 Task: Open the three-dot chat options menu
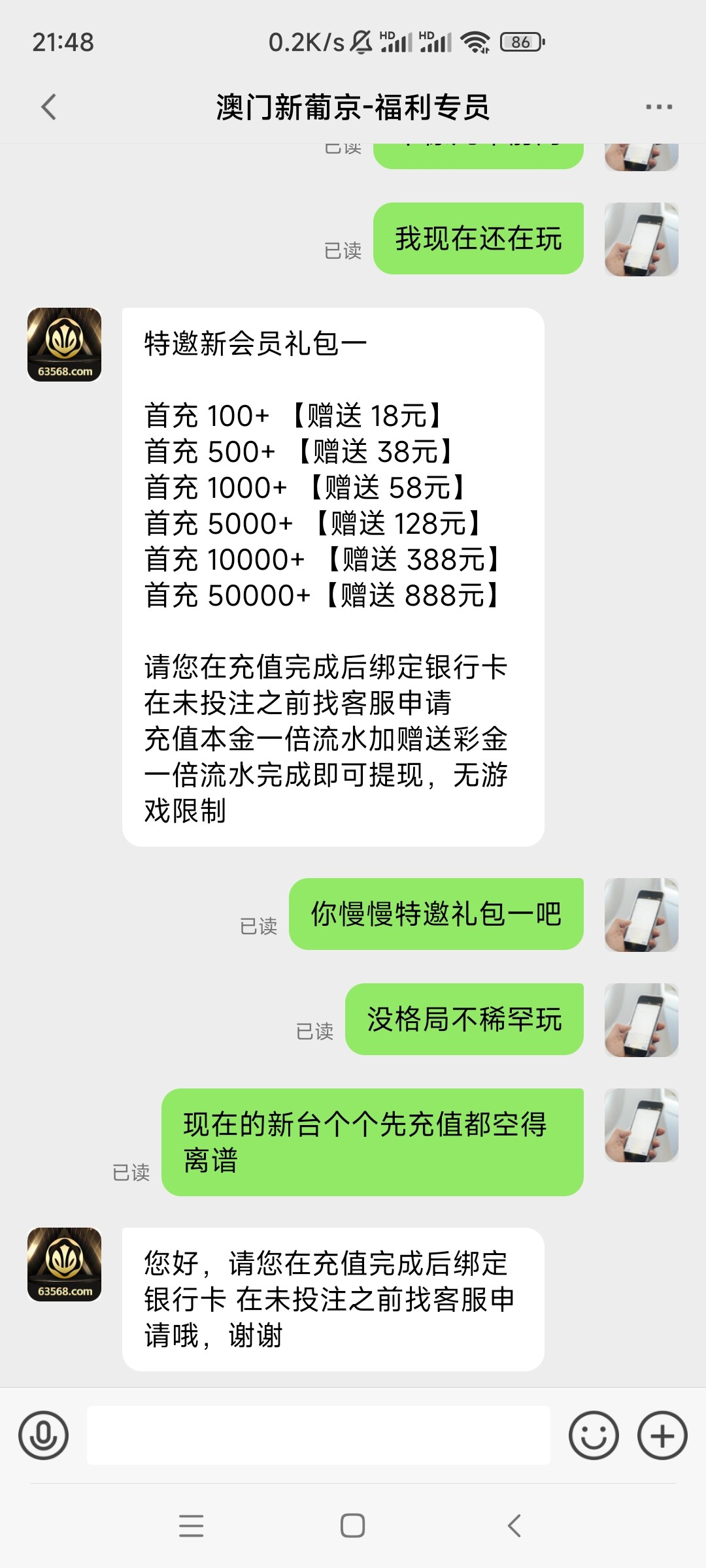658,107
